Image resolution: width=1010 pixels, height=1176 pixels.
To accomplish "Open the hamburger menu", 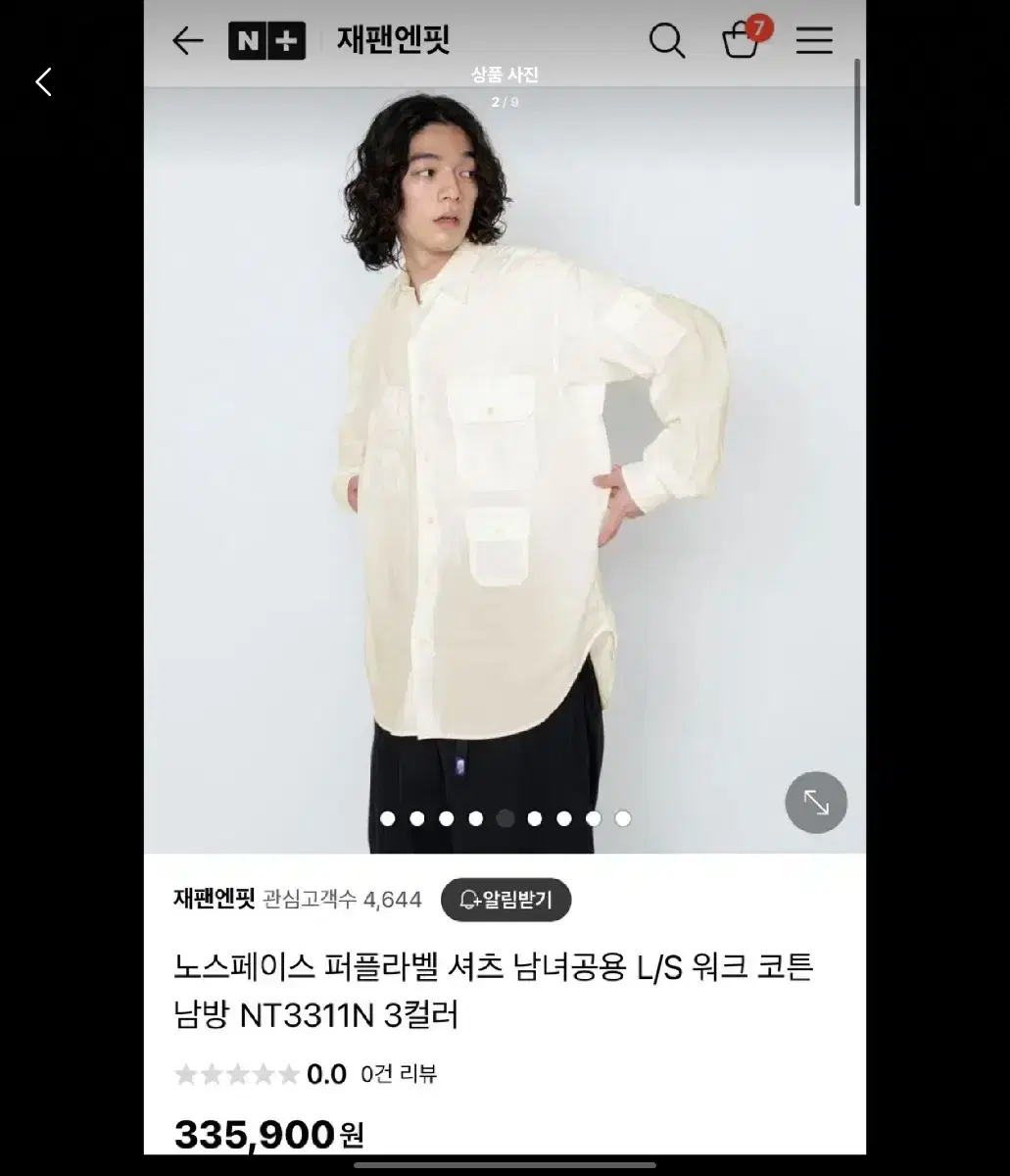I will pyautogui.click(x=813, y=41).
